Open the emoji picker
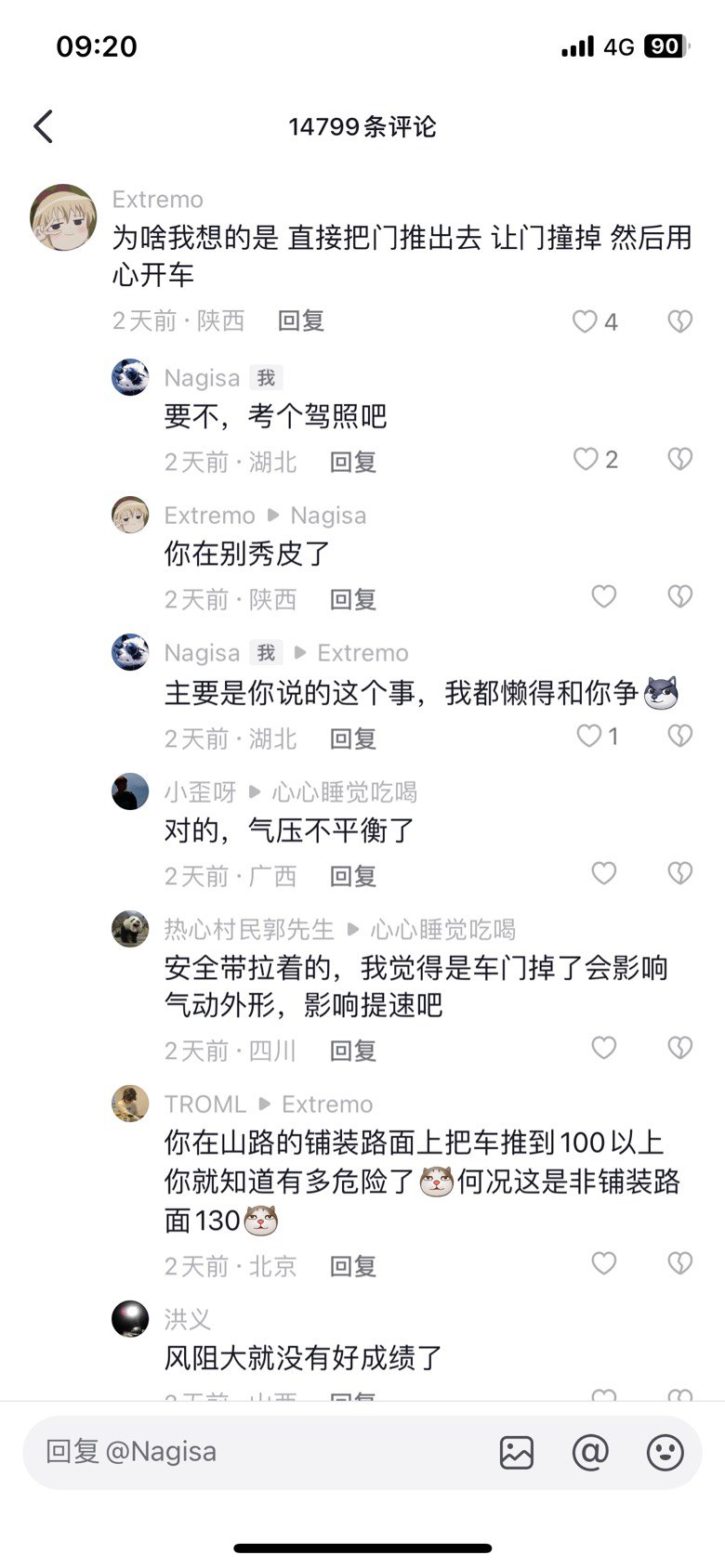Image resolution: width=725 pixels, height=1568 pixels. point(665,1452)
